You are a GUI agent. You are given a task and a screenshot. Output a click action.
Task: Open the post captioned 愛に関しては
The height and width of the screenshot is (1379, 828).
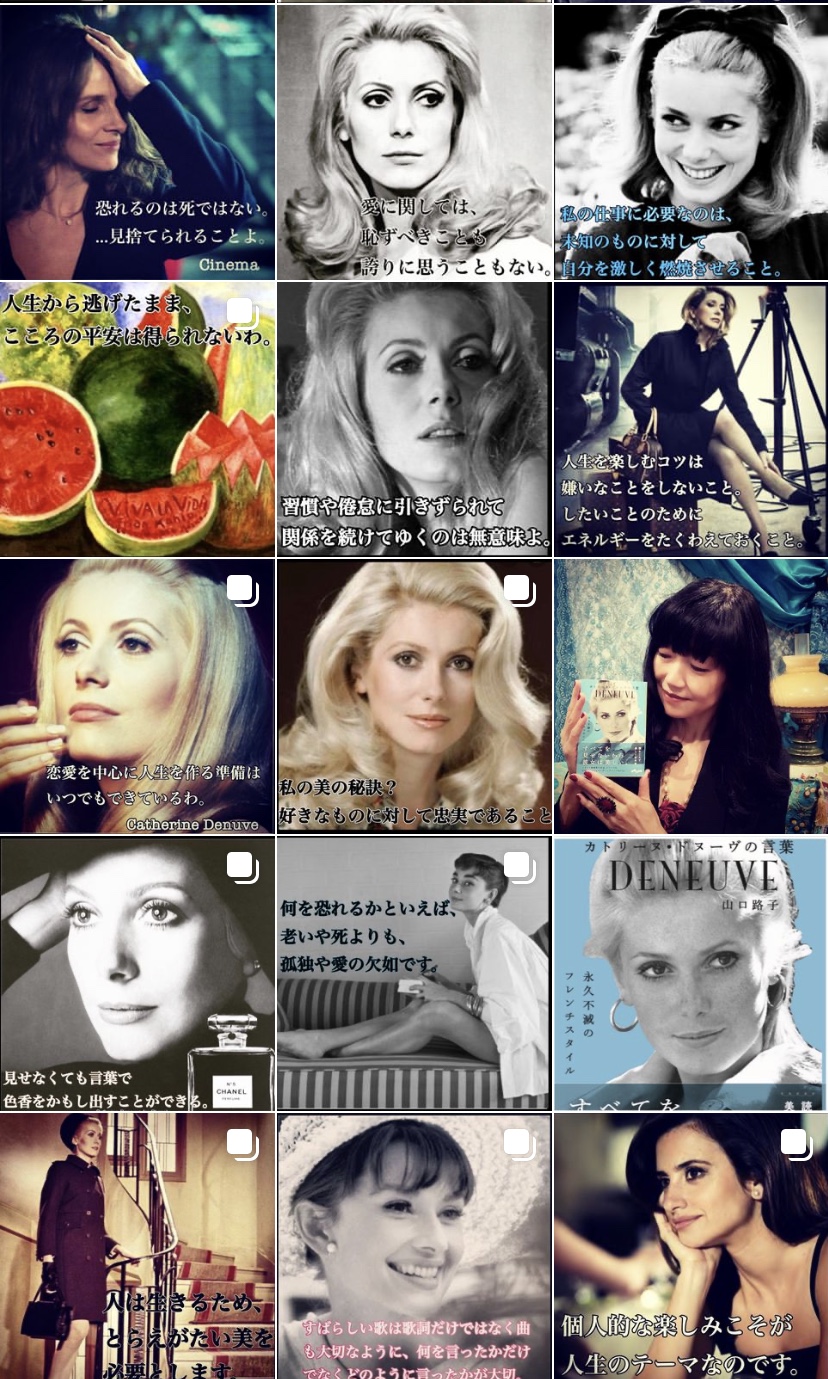[x=414, y=142]
